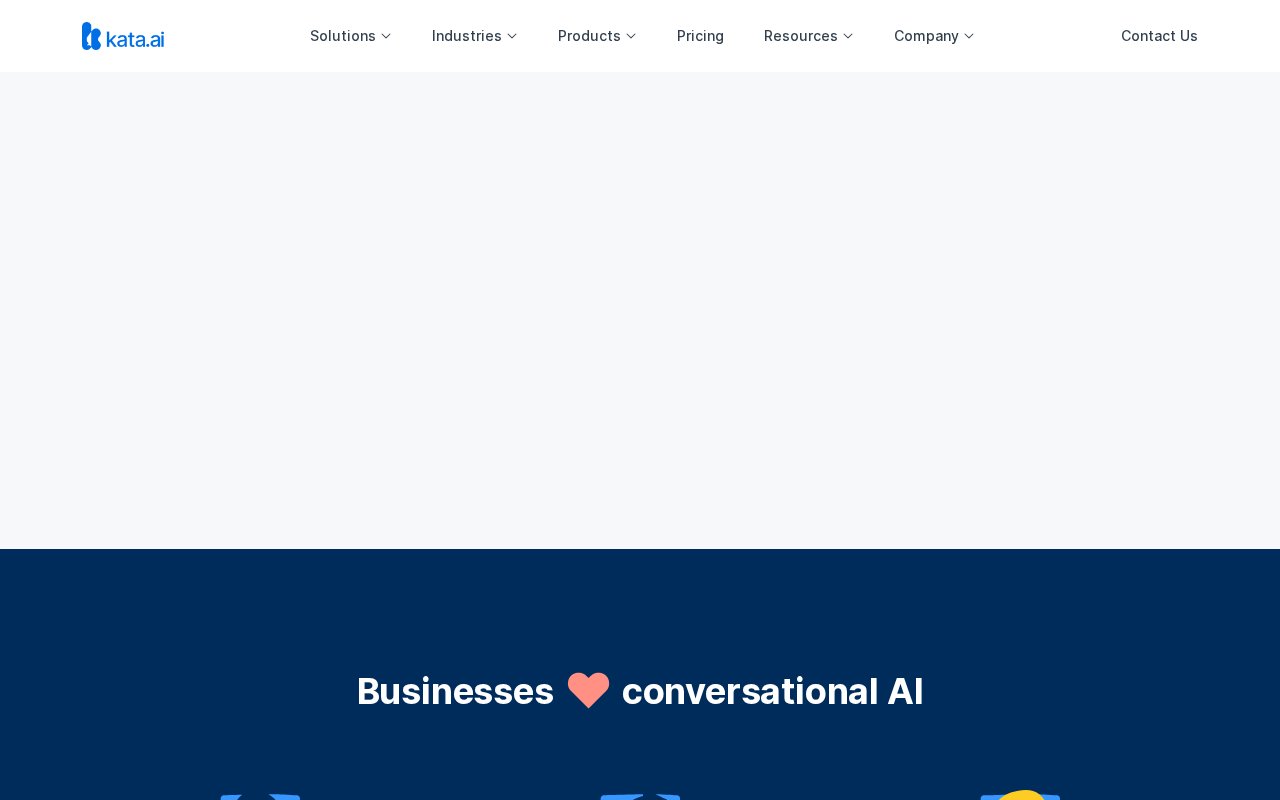This screenshot has height=800, width=1280.
Task: Expand the Resources menu
Action: point(808,36)
